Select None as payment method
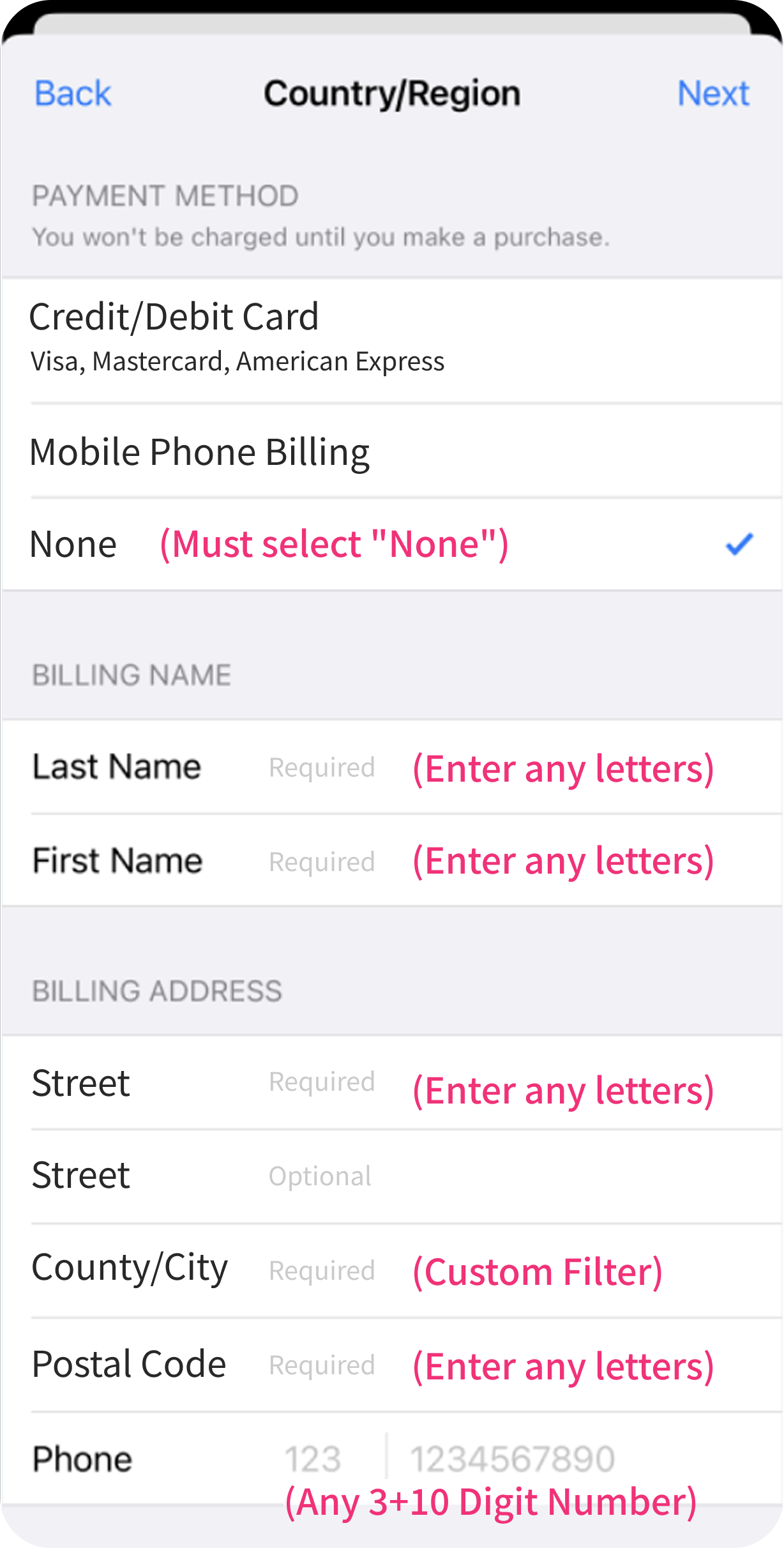This screenshot has height=1548, width=784. (x=392, y=544)
